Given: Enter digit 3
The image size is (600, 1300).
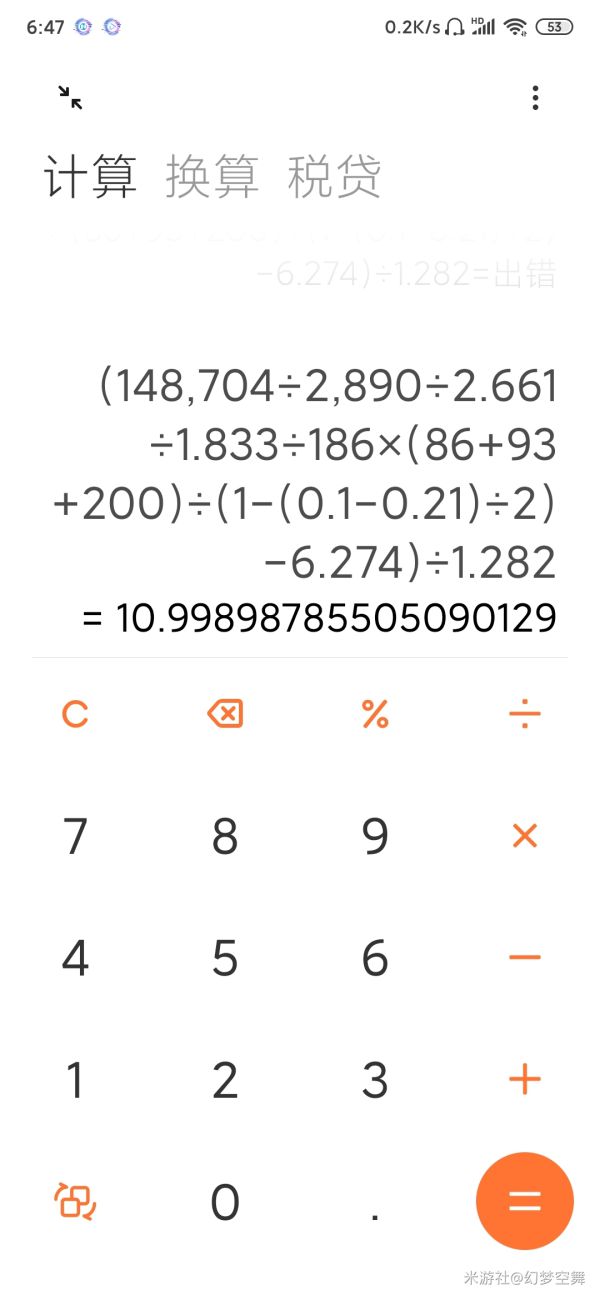Looking at the screenshot, I should pyautogui.click(x=375, y=1080).
